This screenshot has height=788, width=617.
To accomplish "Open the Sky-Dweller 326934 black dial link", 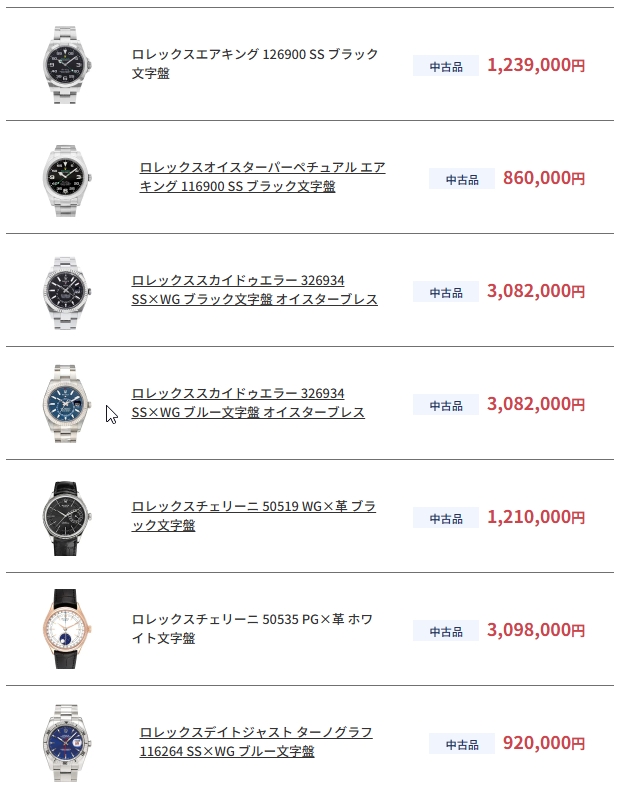I will point(254,290).
